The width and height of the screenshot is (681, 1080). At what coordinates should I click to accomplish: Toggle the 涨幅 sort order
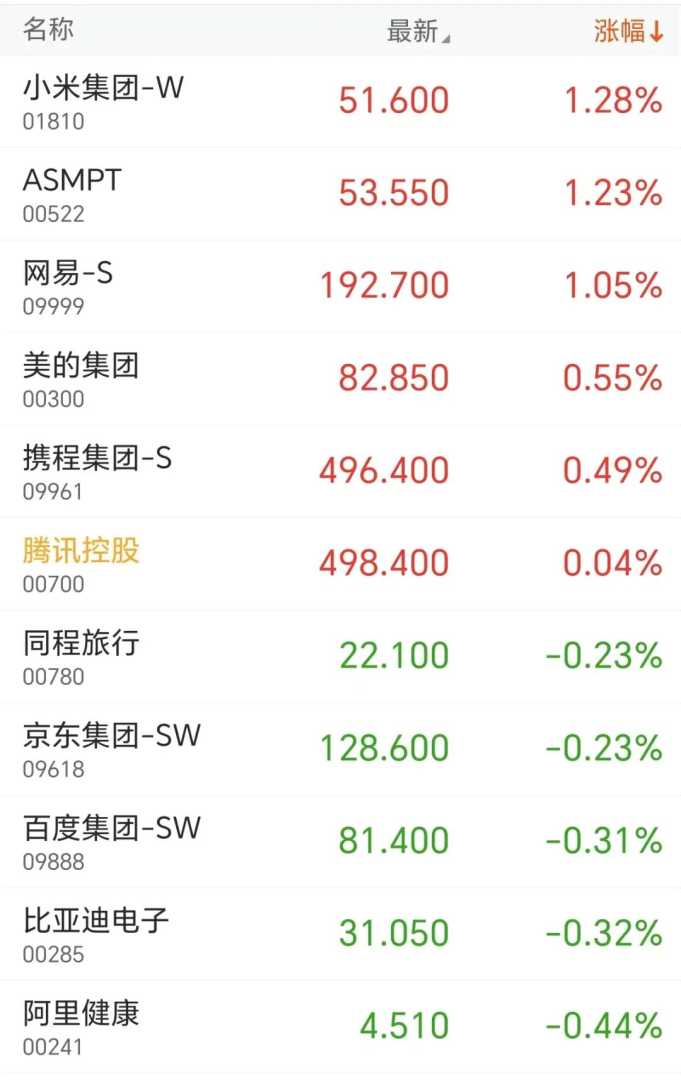pyautogui.click(x=628, y=31)
